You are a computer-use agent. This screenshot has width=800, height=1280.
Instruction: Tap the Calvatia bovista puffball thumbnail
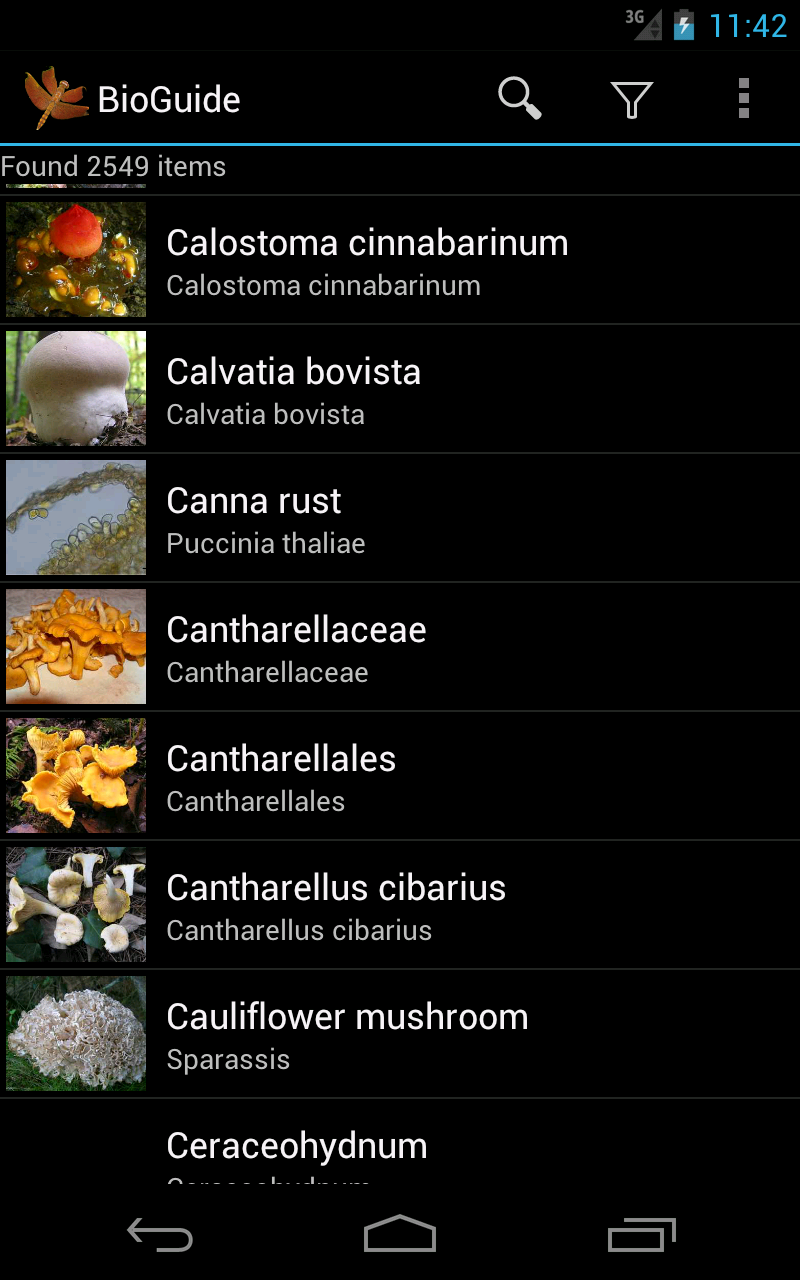pyautogui.click(x=75, y=388)
